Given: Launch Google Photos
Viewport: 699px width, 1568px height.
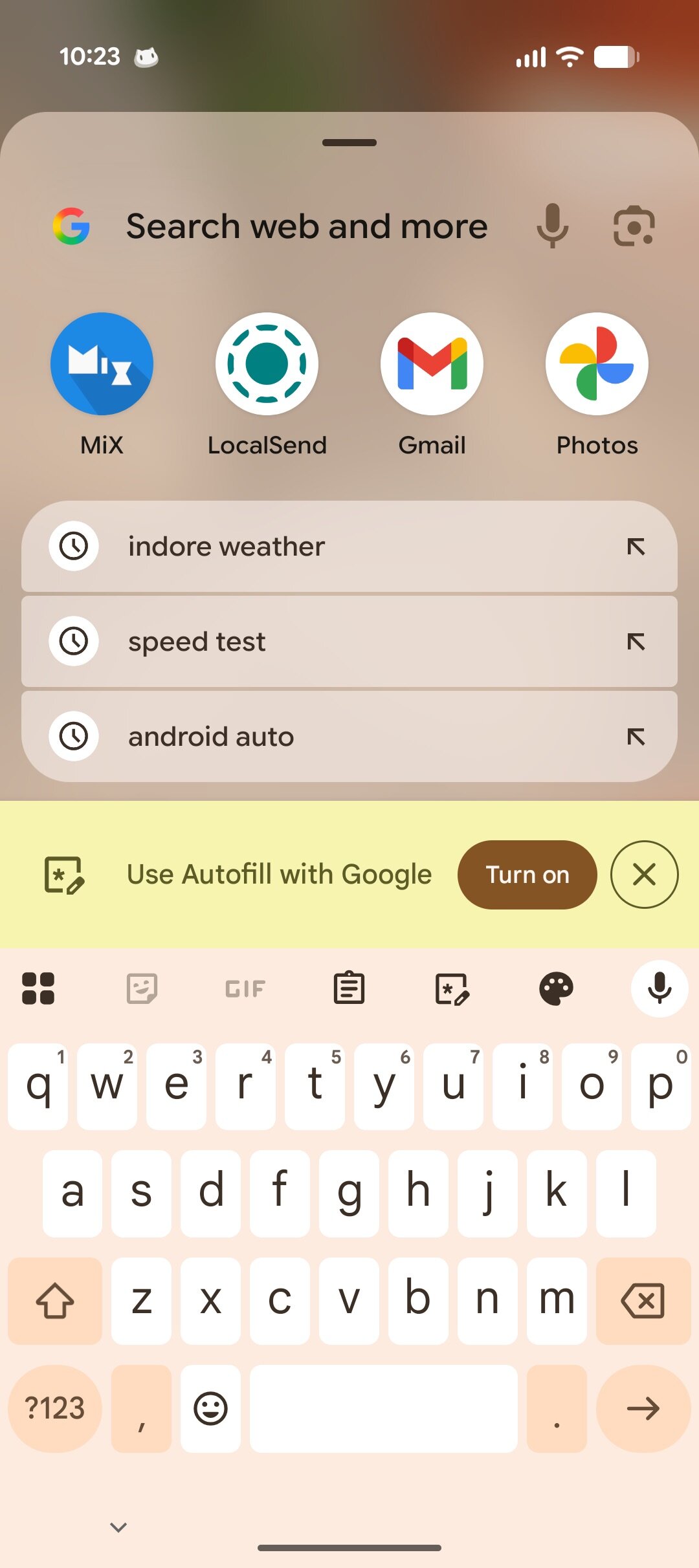Looking at the screenshot, I should point(597,364).
